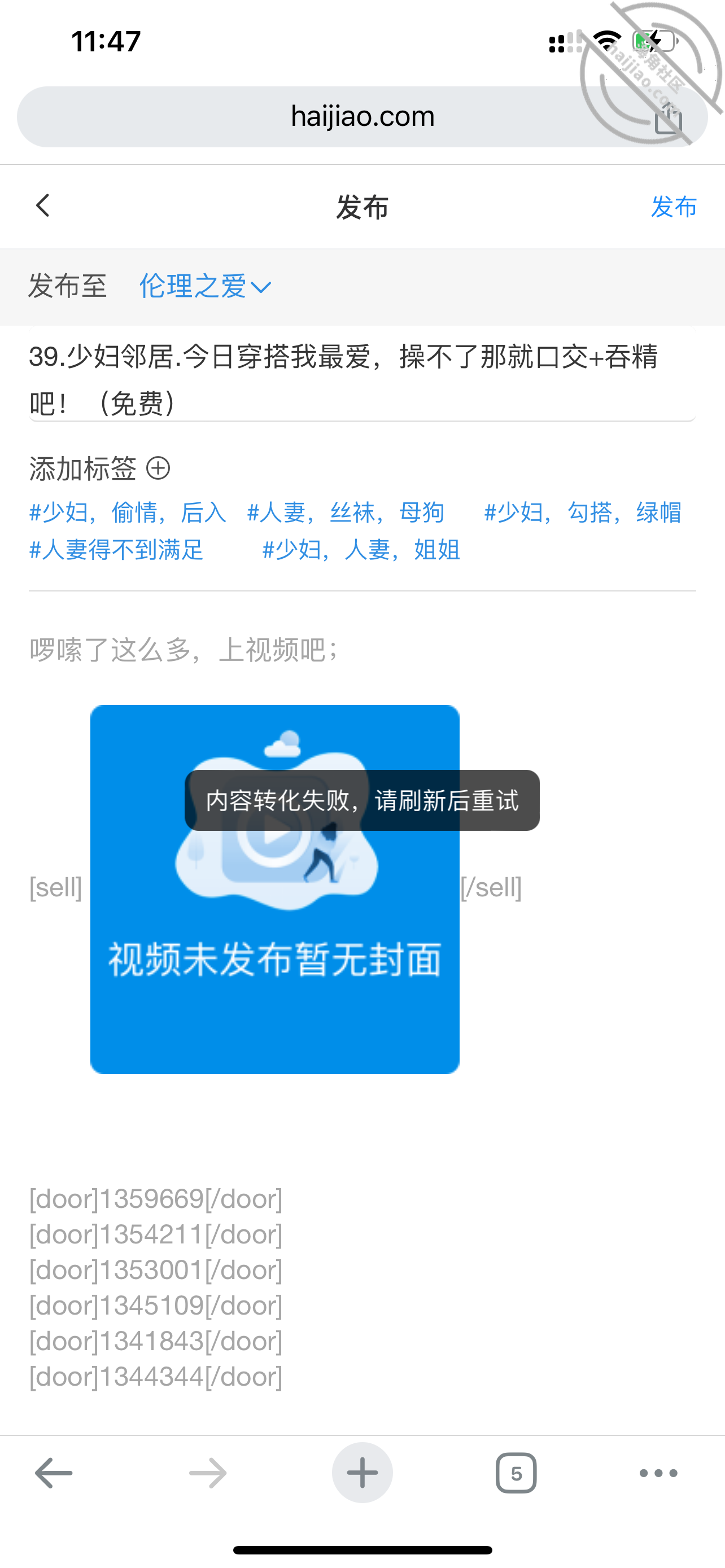Select the #人妻得不到满足 tag

coord(116,550)
